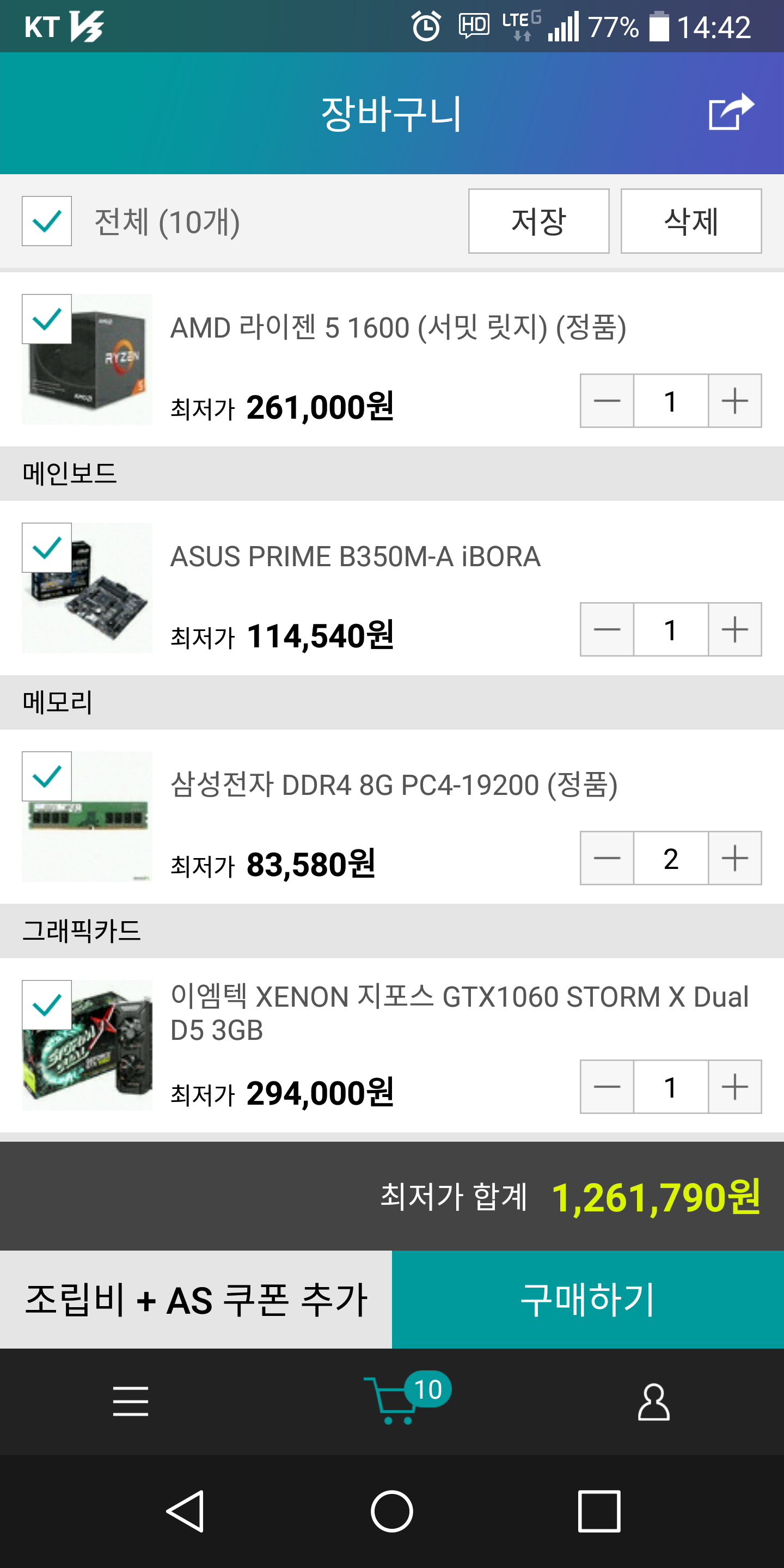Tap the 삭제 button
The image size is (784, 1568).
[691, 221]
